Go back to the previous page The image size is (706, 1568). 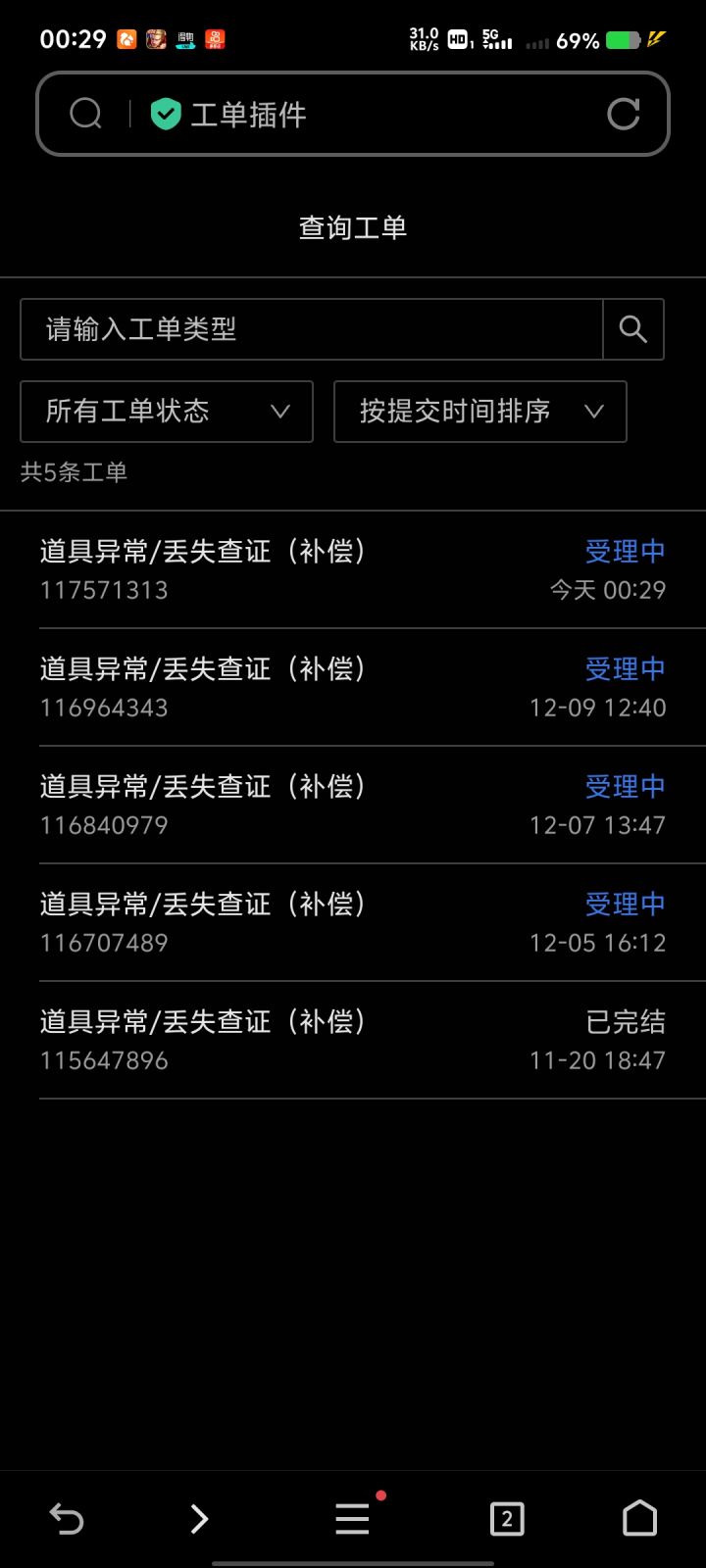click(x=67, y=1519)
